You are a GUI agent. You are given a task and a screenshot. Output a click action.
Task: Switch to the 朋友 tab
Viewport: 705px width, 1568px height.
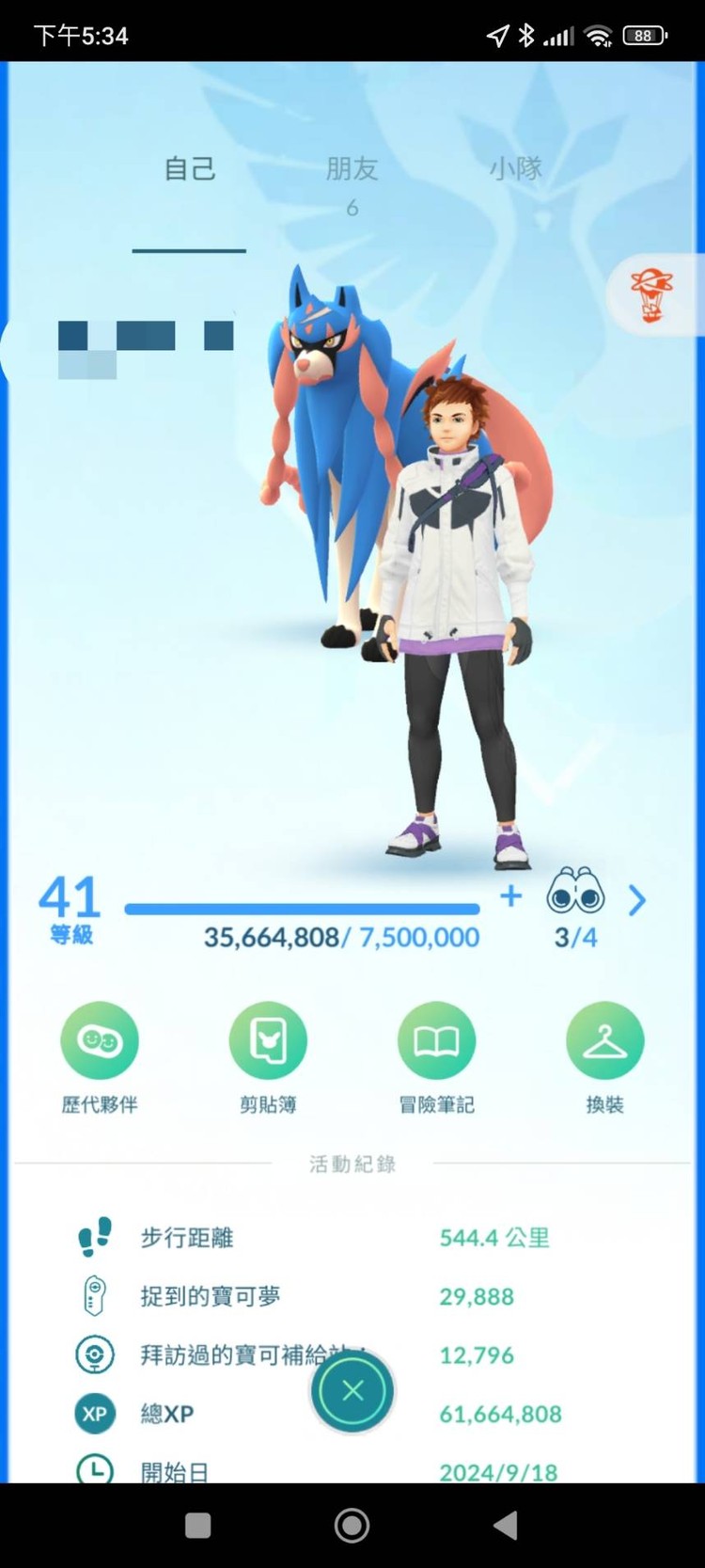point(352,169)
